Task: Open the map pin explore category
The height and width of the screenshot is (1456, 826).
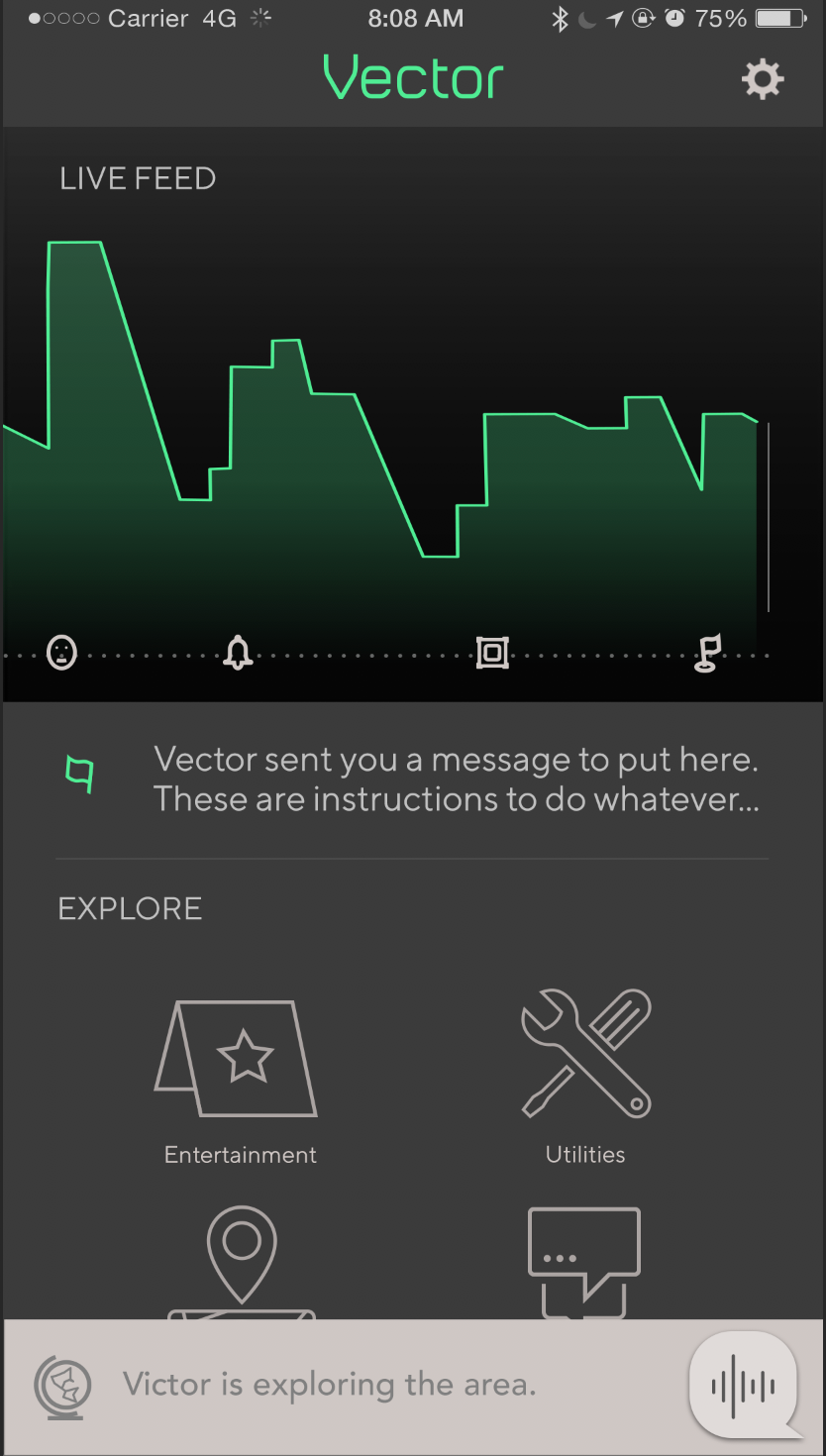Action: click(x=241, y=1263)
